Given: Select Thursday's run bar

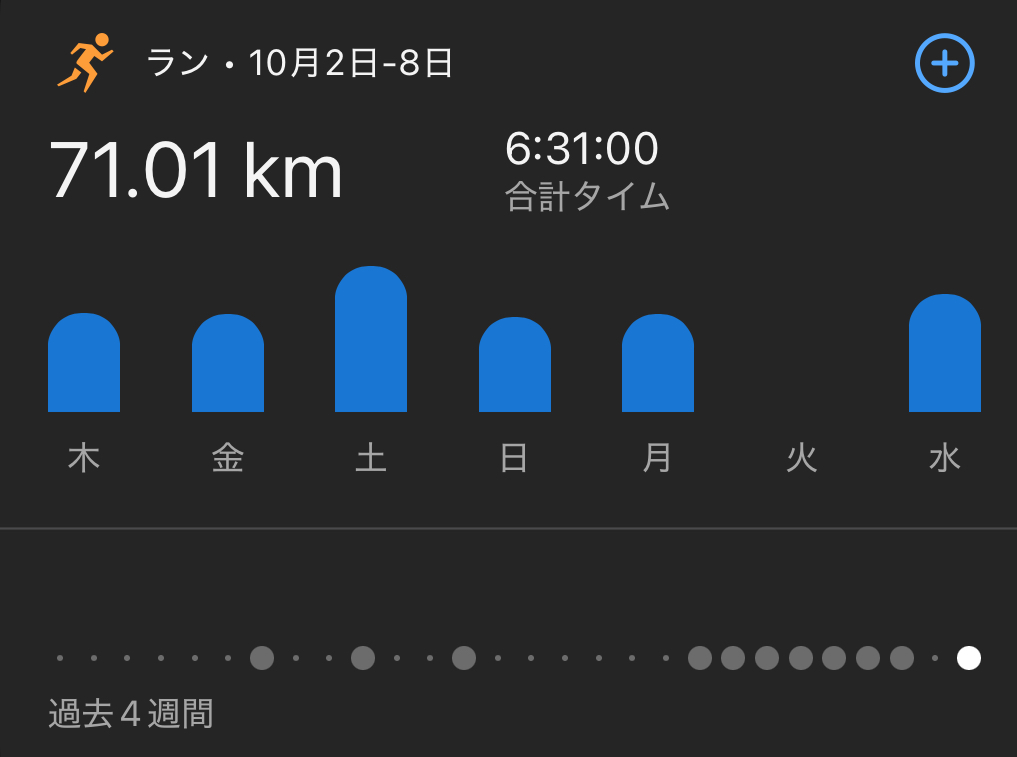Looking at the screenshot, I should (x=84, y=363).
